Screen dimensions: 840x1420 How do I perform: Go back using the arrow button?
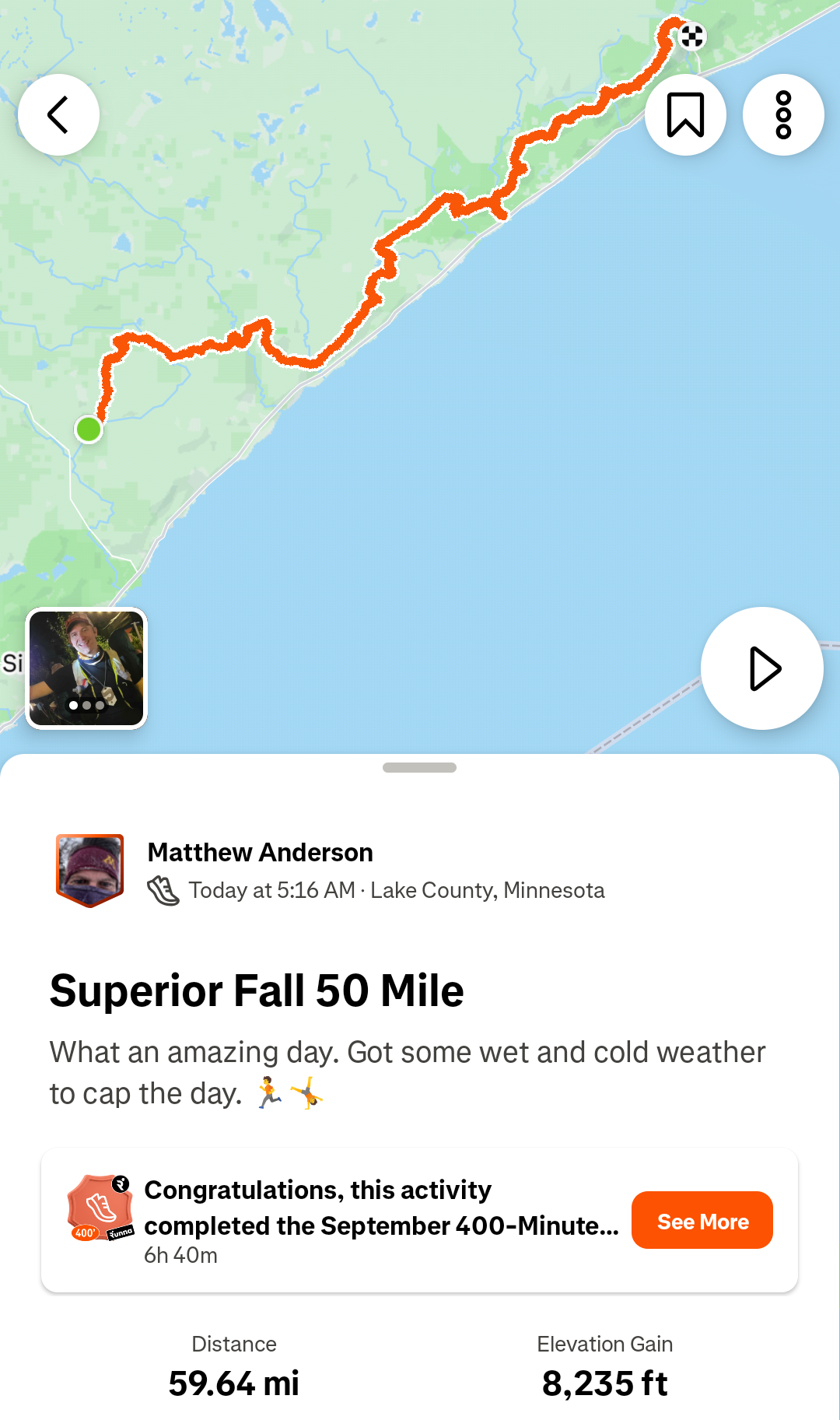pos(58,115)
